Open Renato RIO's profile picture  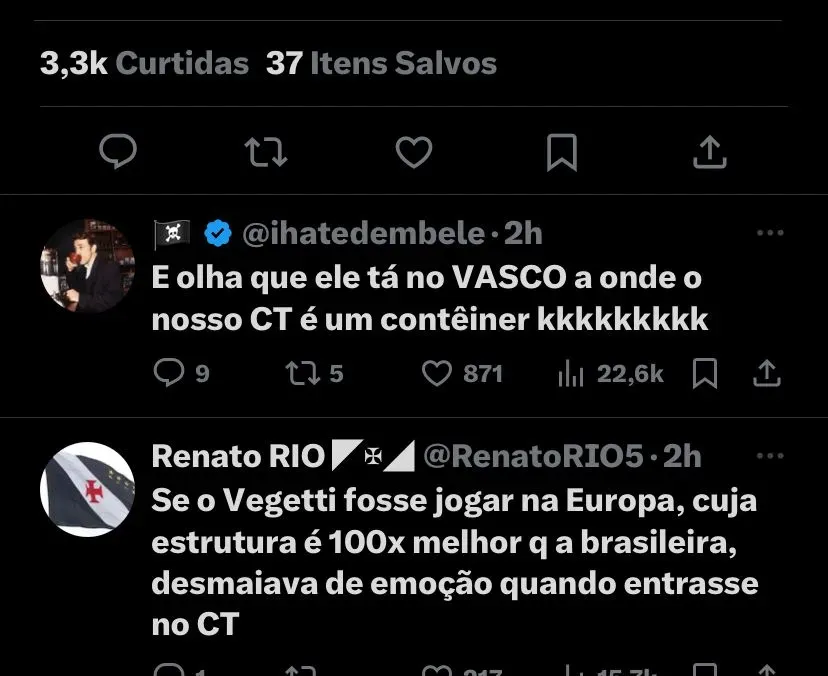pos(87,489)
